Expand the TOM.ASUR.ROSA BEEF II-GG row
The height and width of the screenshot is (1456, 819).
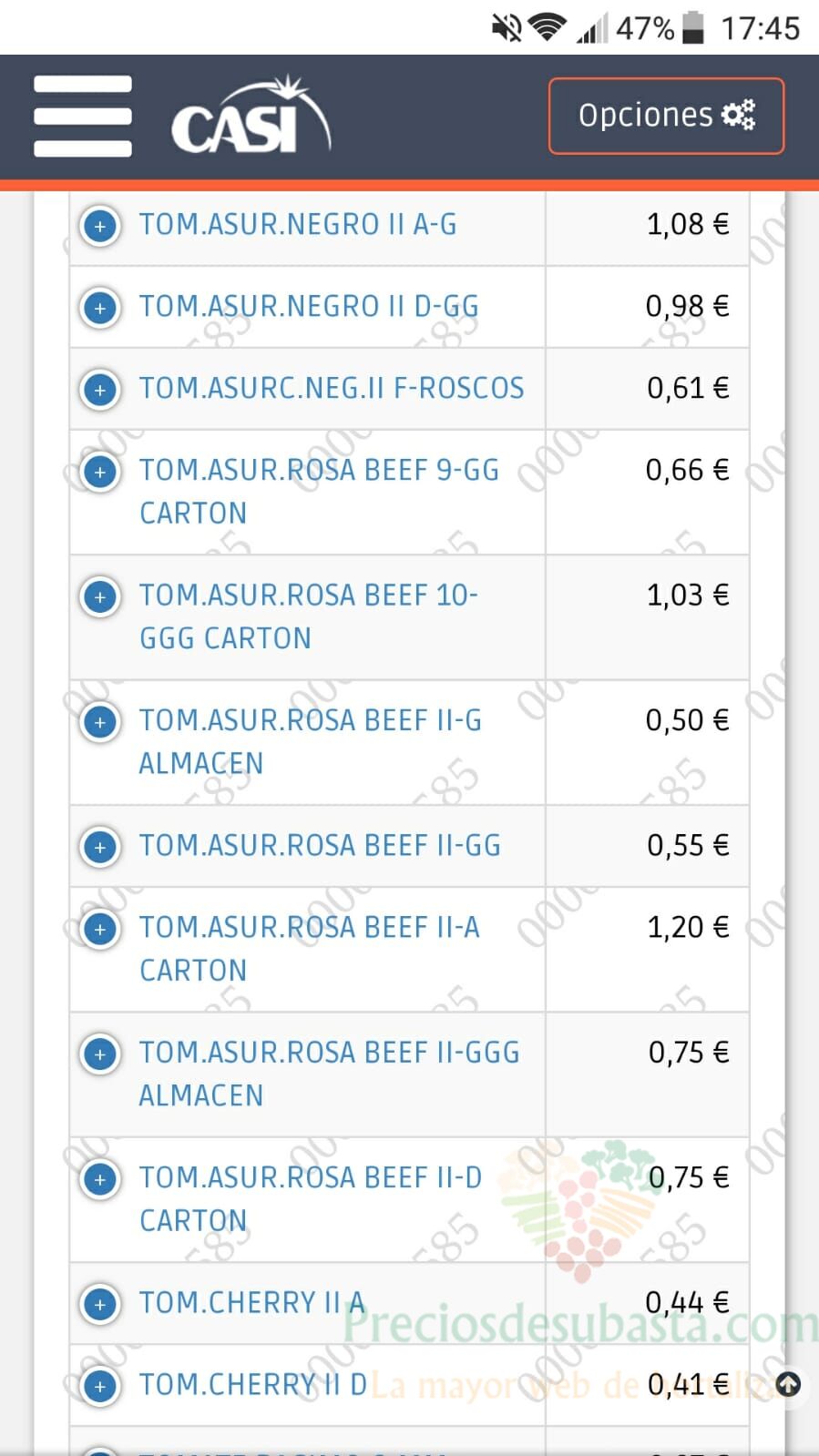(100, 847)
